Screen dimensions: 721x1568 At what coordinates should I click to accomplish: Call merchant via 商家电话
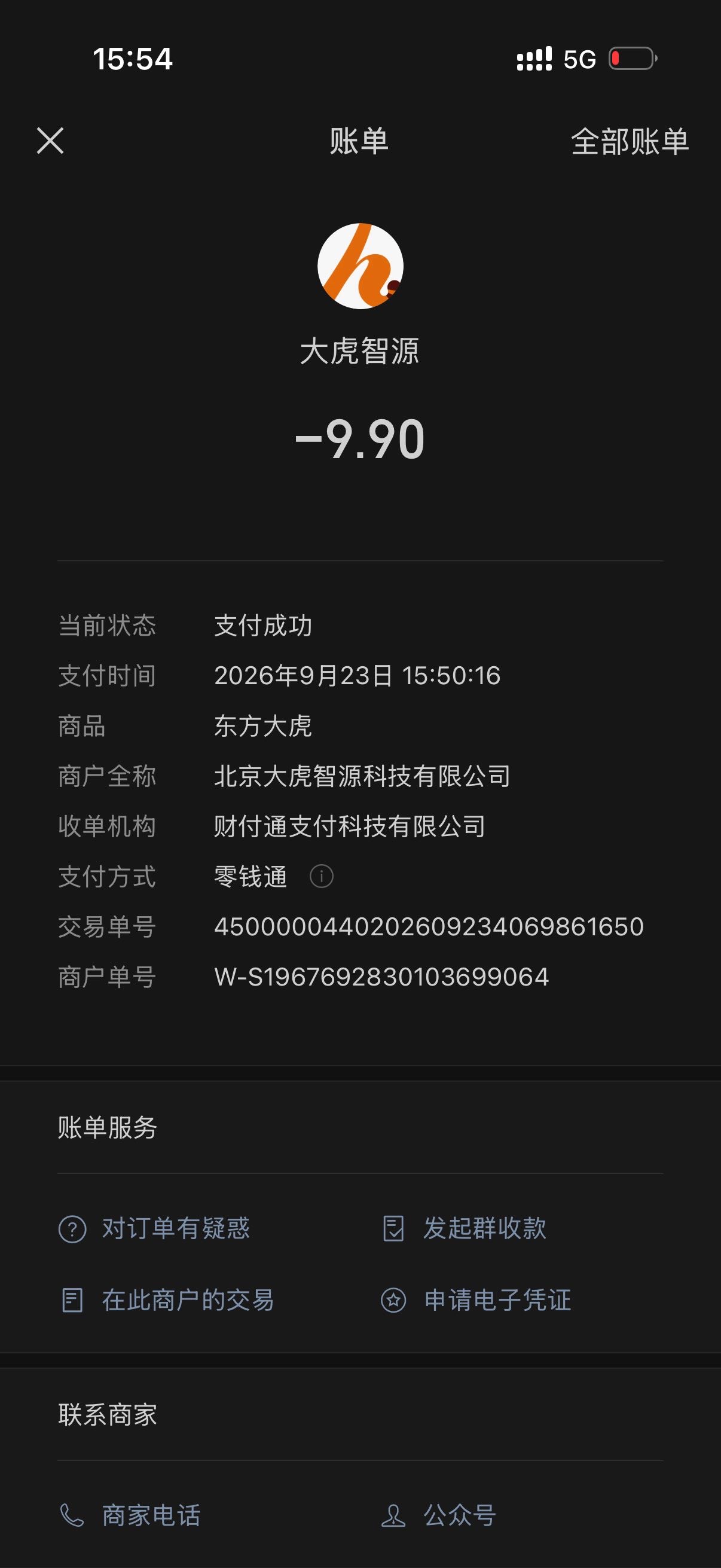tap(130, 1515)
